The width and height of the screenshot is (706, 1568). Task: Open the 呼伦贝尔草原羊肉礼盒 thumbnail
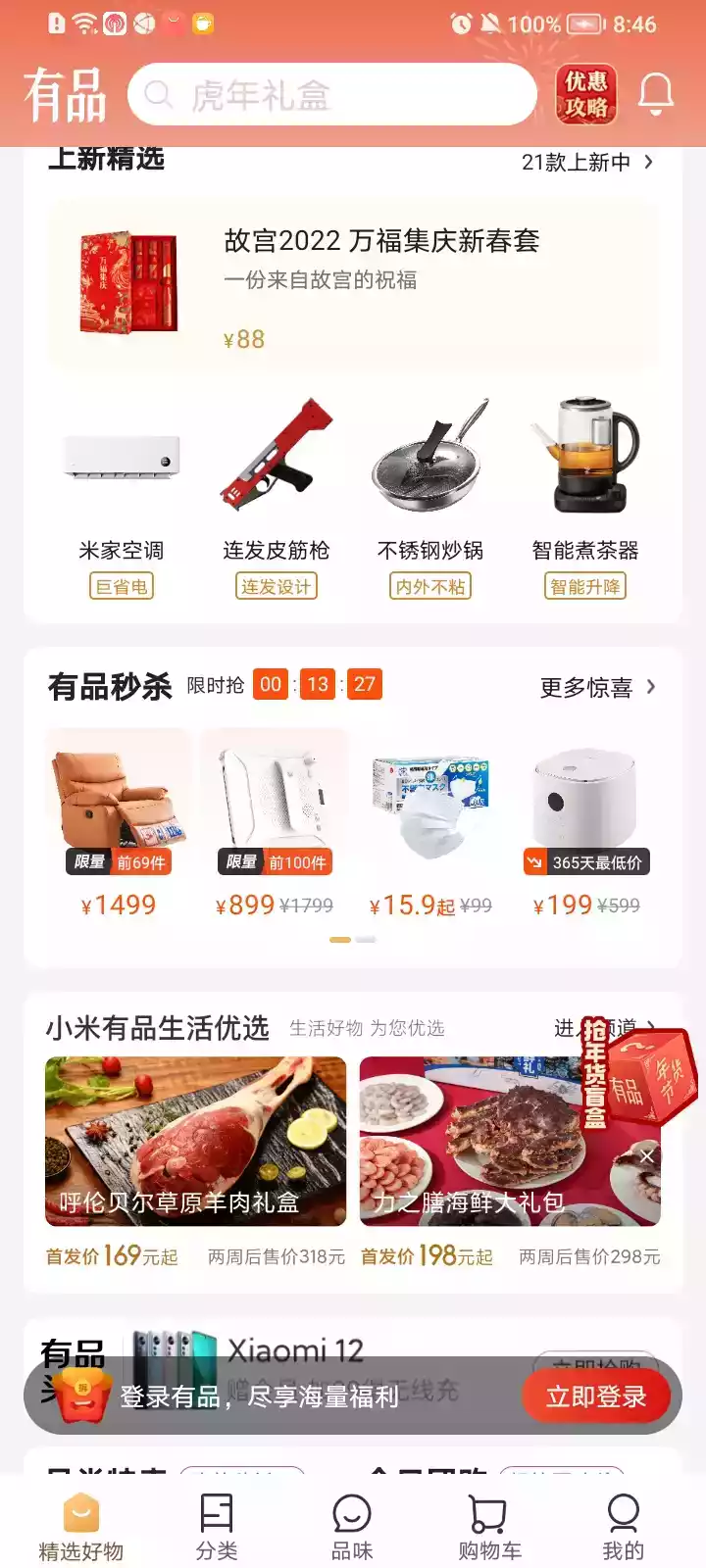(x=196, y=1140)
